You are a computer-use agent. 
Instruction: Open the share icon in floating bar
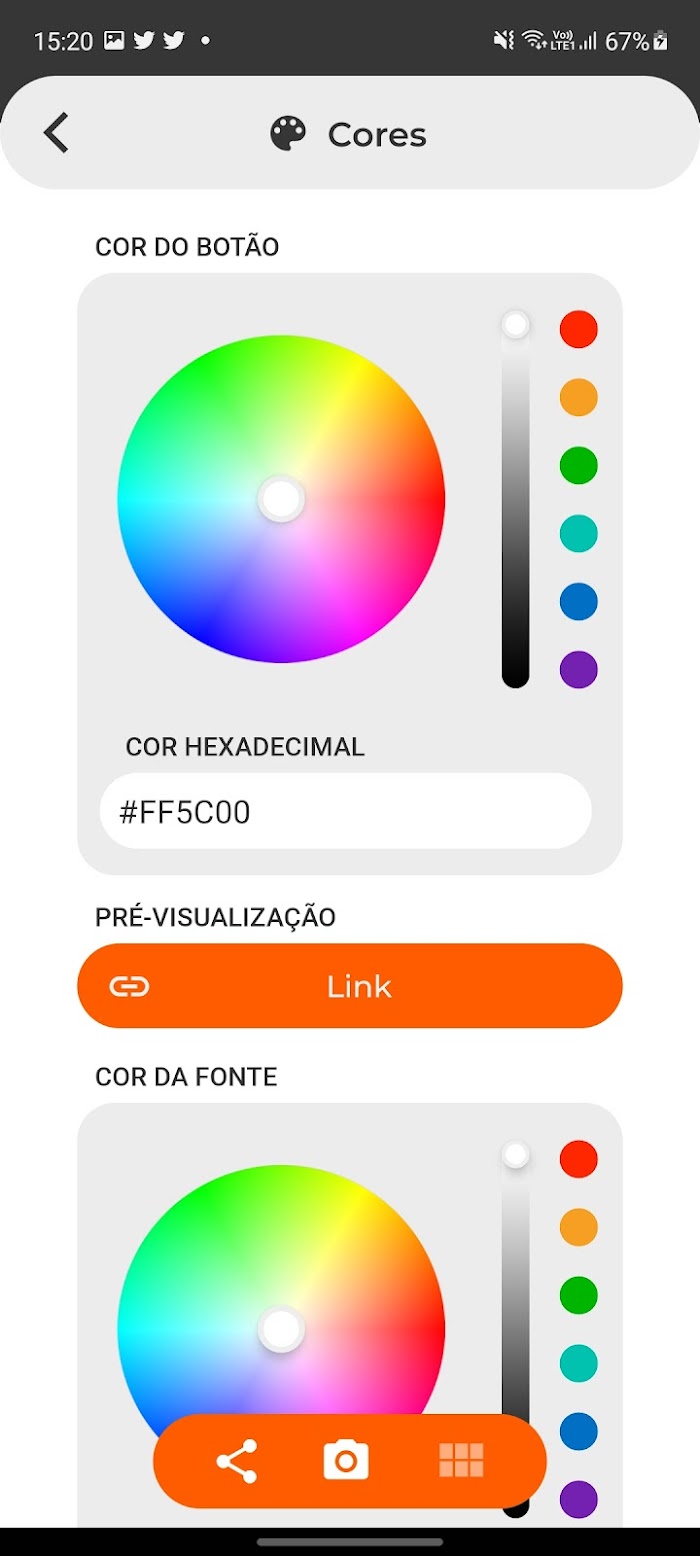point(237,1461)
